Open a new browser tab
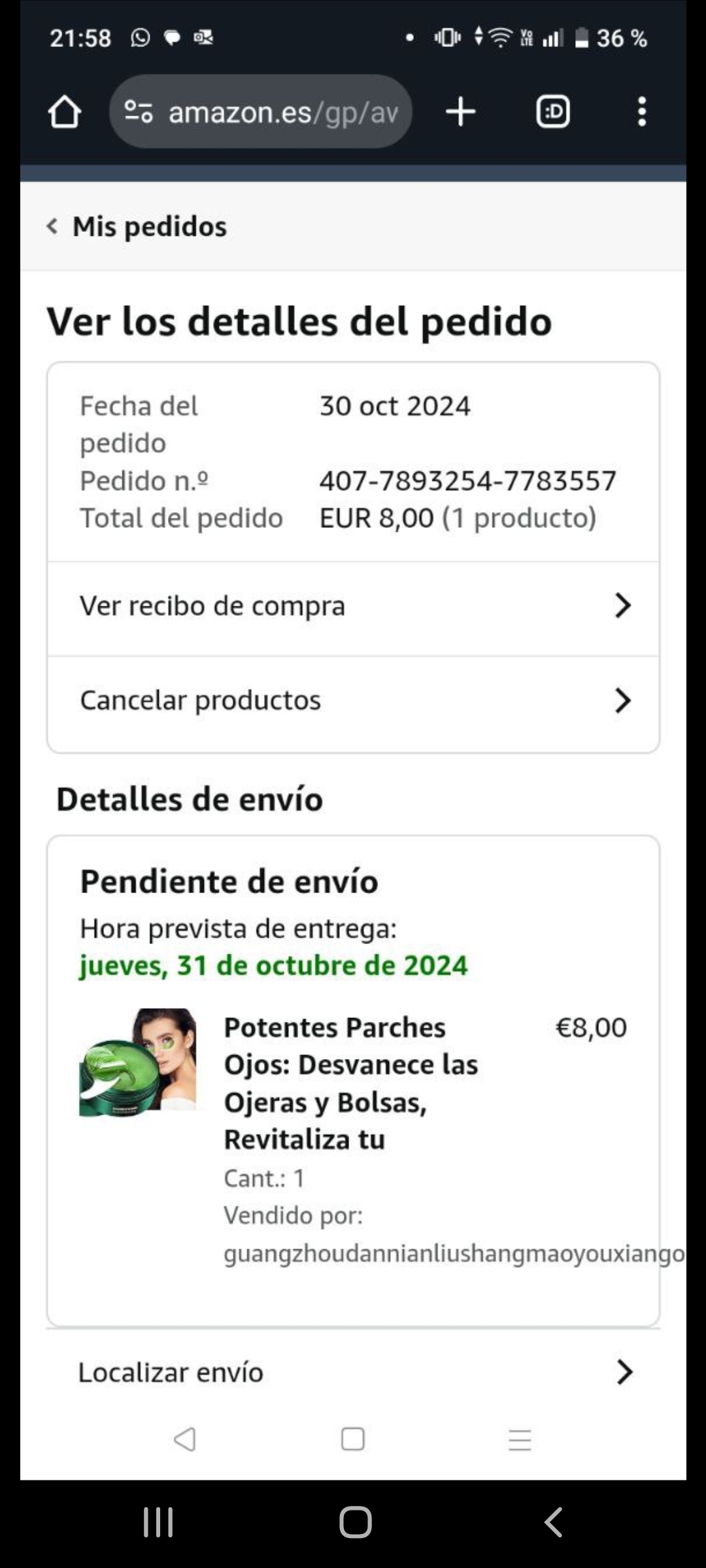The width and height of the screenshot is (706, 1568). point(460,112)
